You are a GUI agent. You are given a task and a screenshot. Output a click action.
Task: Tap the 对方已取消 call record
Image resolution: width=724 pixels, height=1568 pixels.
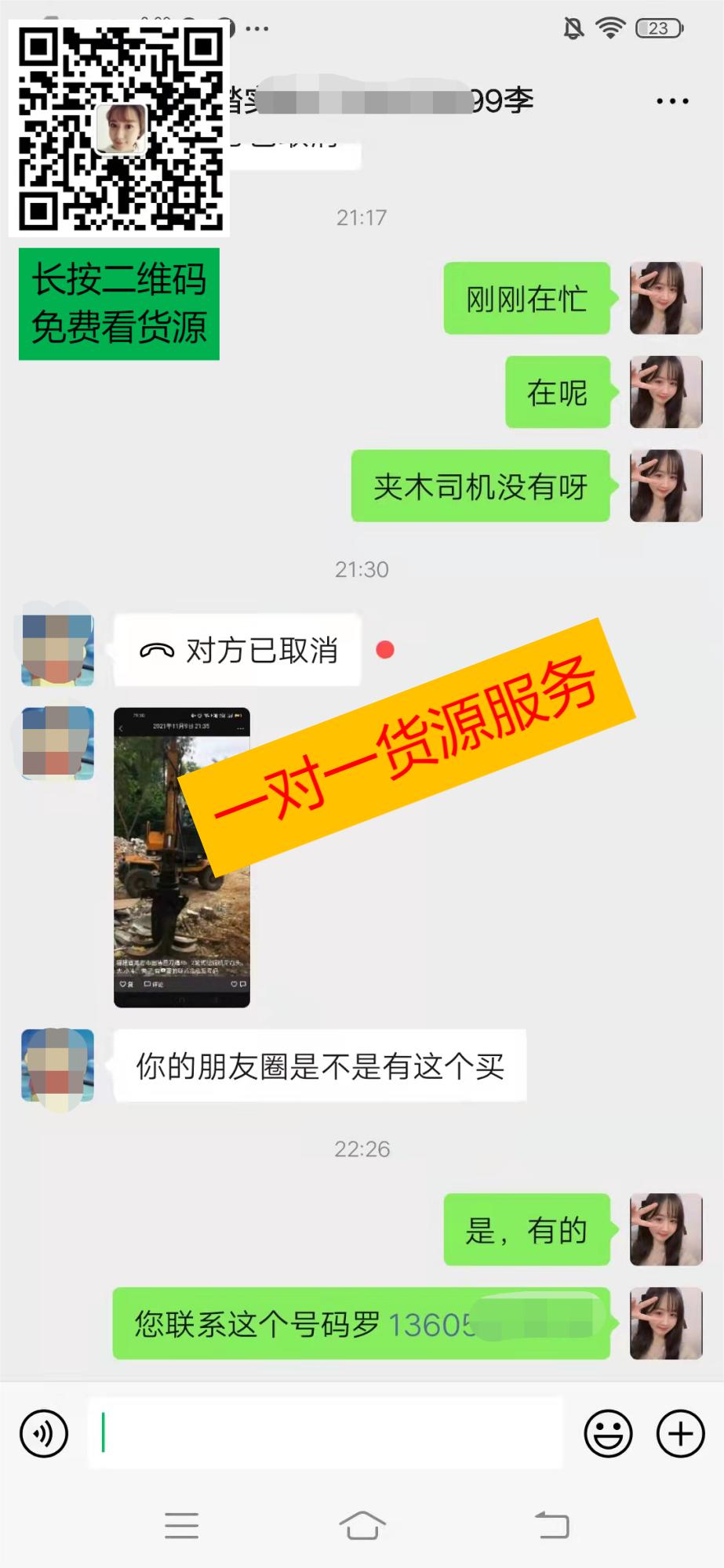coord(238,650)
